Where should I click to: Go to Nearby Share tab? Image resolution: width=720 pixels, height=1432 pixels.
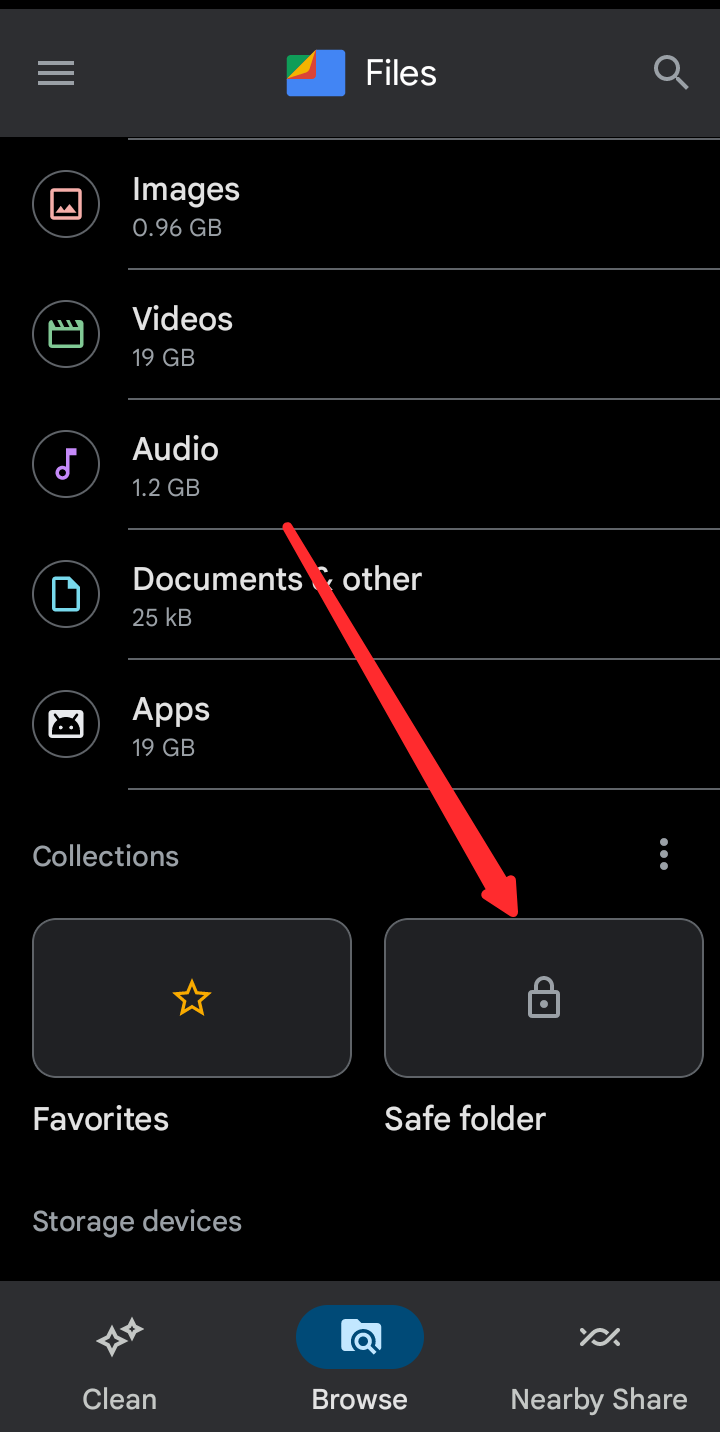tap(599, 1357)
